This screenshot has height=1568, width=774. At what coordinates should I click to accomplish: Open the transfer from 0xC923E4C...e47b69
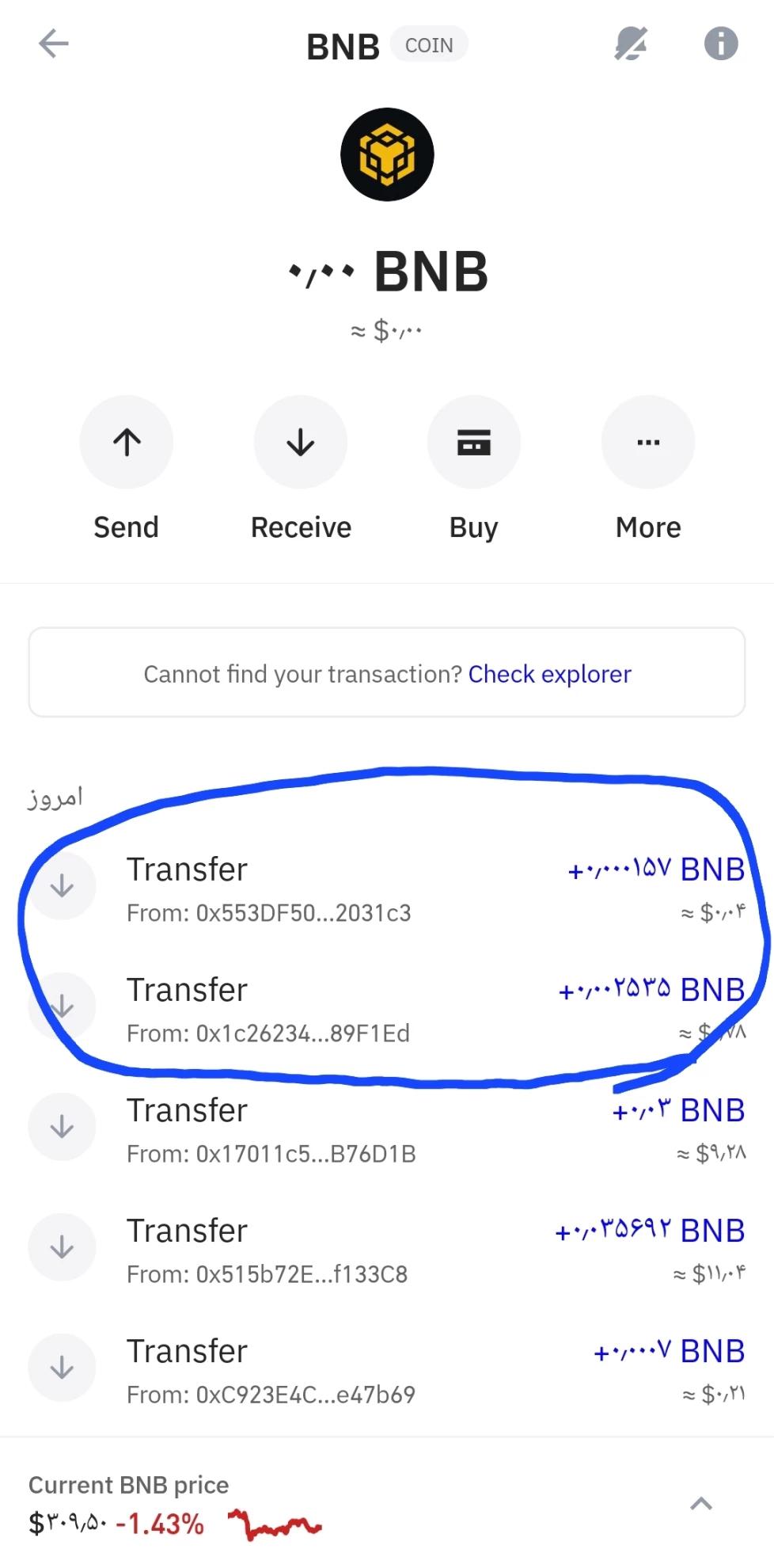click(x=386, y=1370)
